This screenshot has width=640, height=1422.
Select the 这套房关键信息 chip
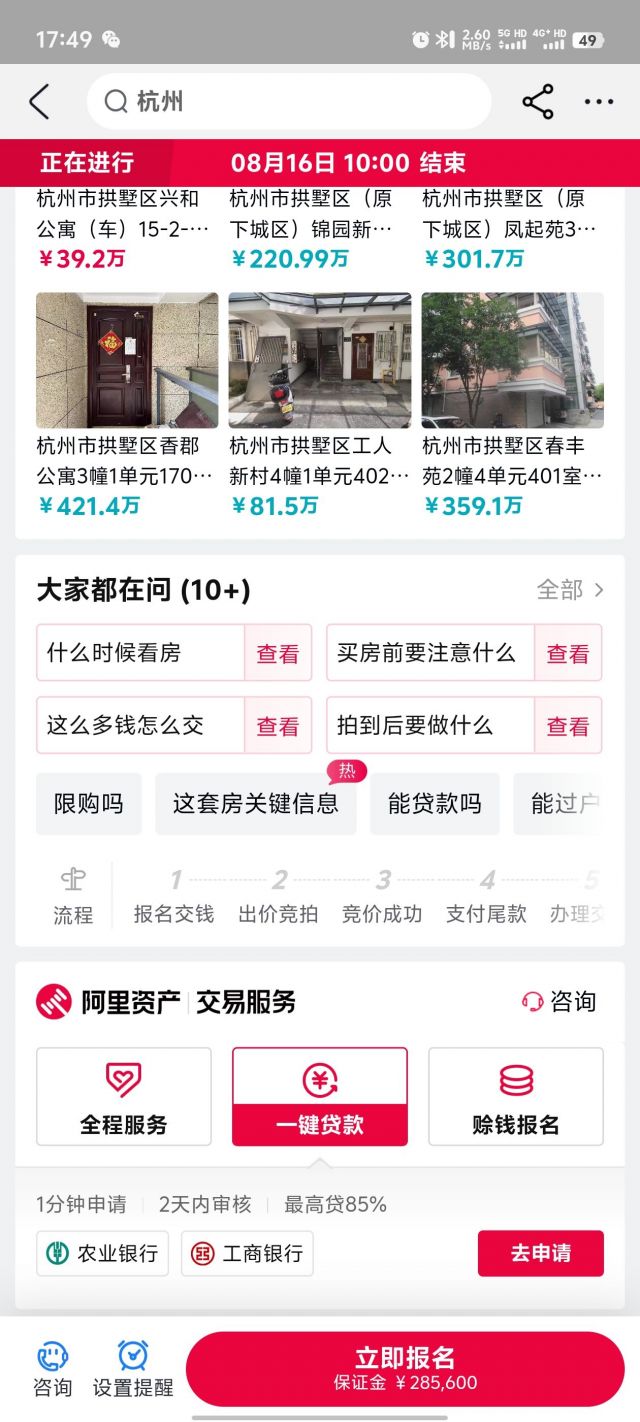[x=256, y=804]
